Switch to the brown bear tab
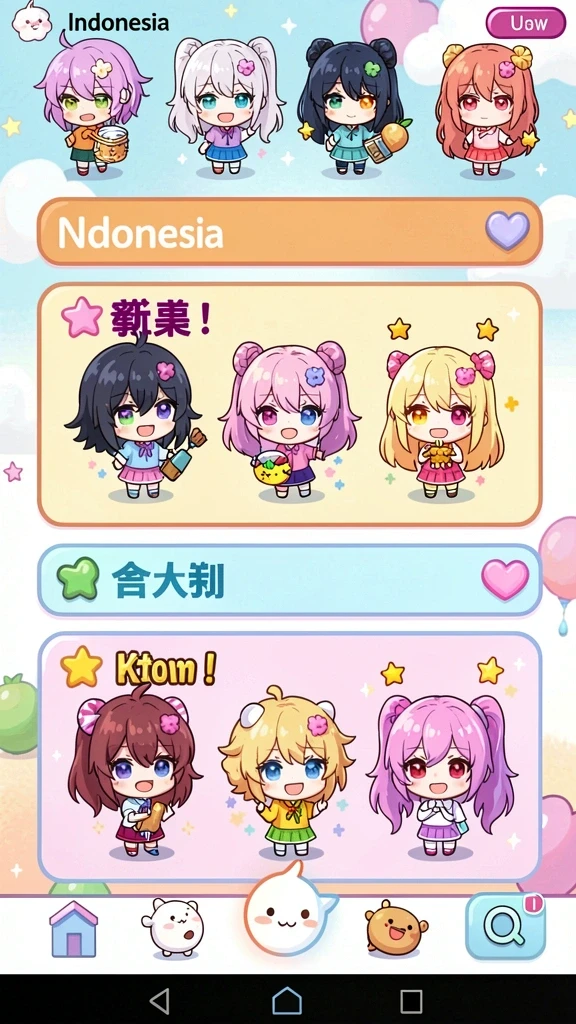The width and height of the screenshot is (576, 1024). pos(396,928)
